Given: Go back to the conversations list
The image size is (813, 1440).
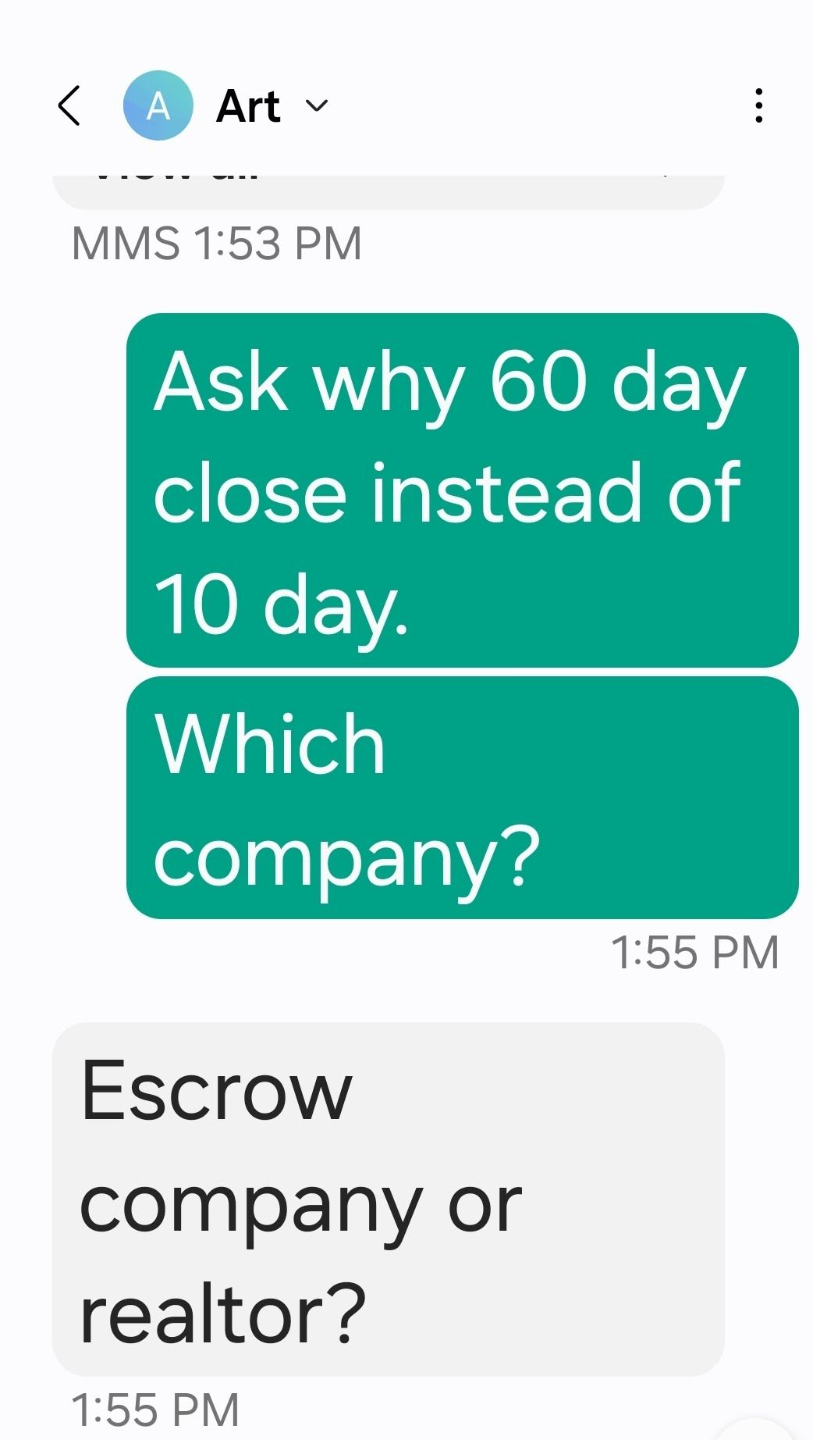Looking at the screenshot, I should click(x=69, y=105).
